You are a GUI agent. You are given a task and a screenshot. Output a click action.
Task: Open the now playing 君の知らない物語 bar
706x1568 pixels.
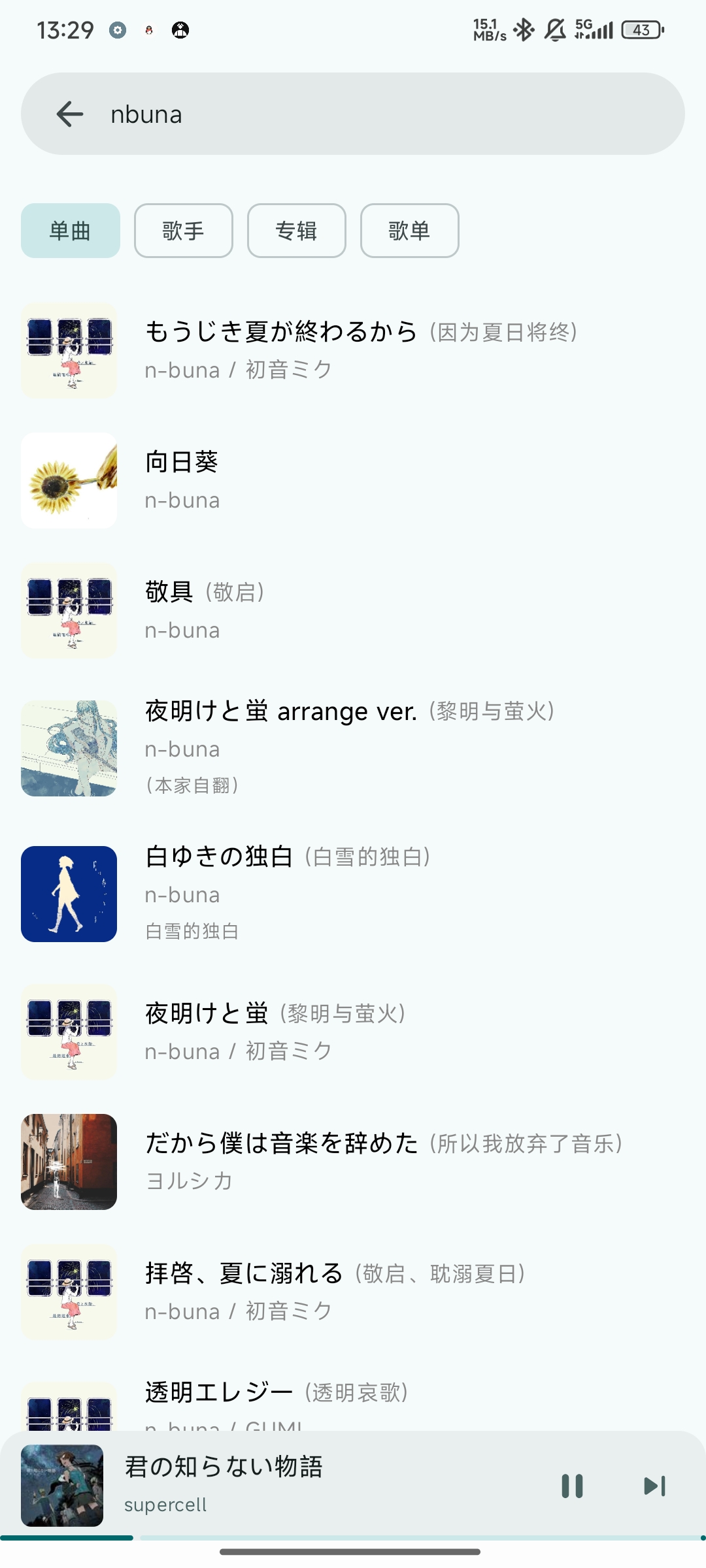(275, 1484)
